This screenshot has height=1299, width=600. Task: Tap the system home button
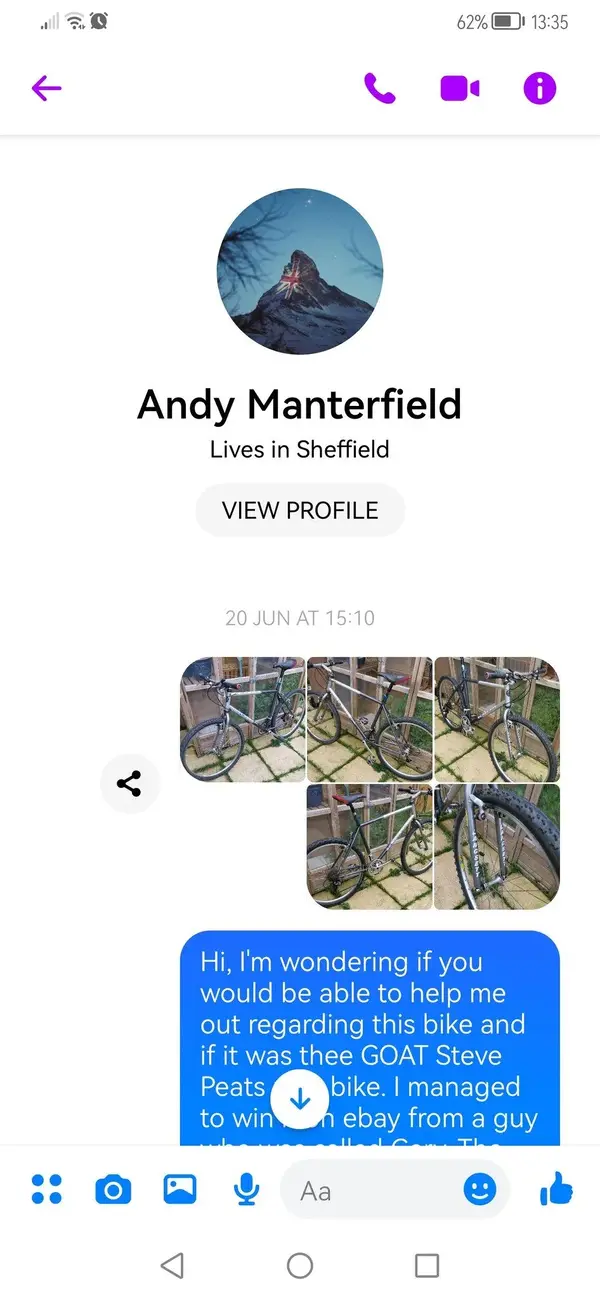tap(299, 1265)
